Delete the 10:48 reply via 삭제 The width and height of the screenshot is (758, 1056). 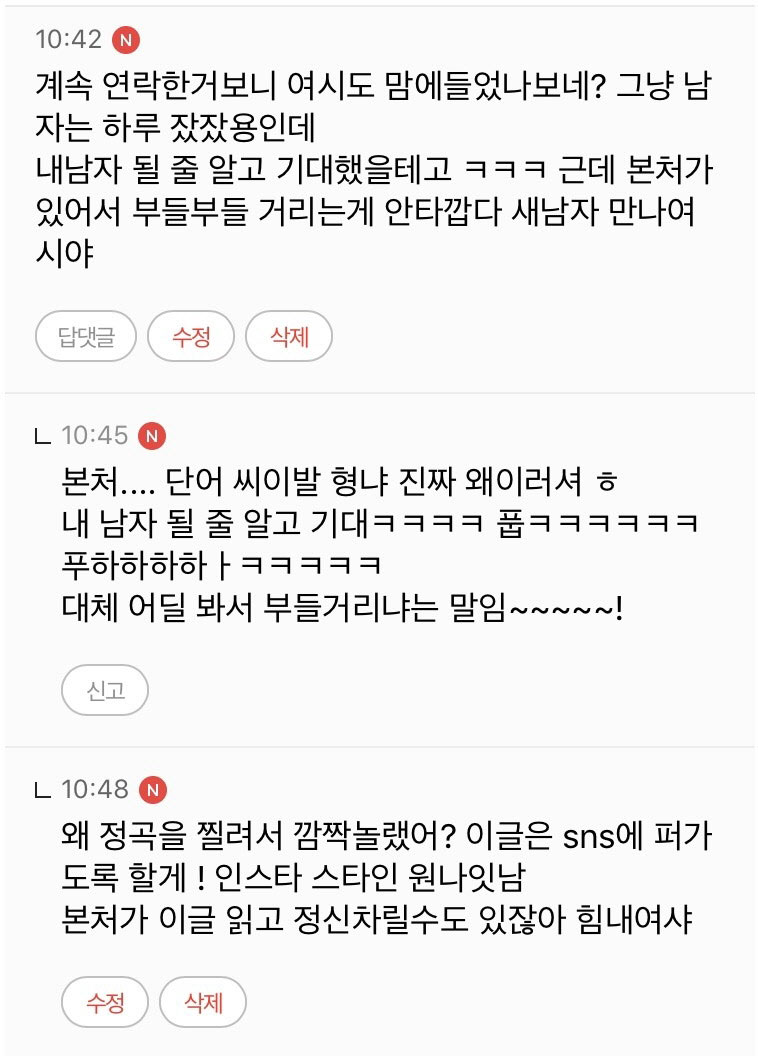(x=203, y=1001)
